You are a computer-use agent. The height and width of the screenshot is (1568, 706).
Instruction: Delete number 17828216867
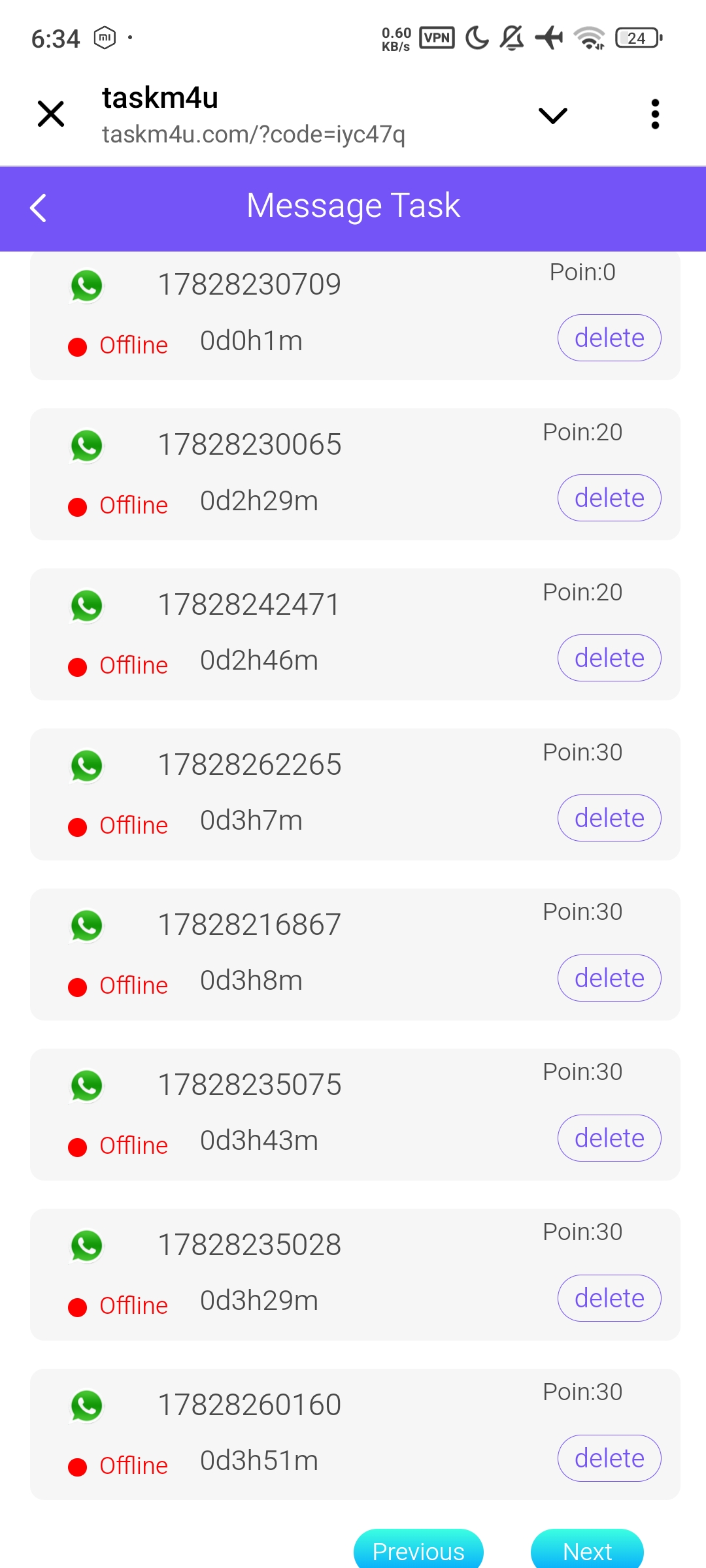tap(609, 978)
